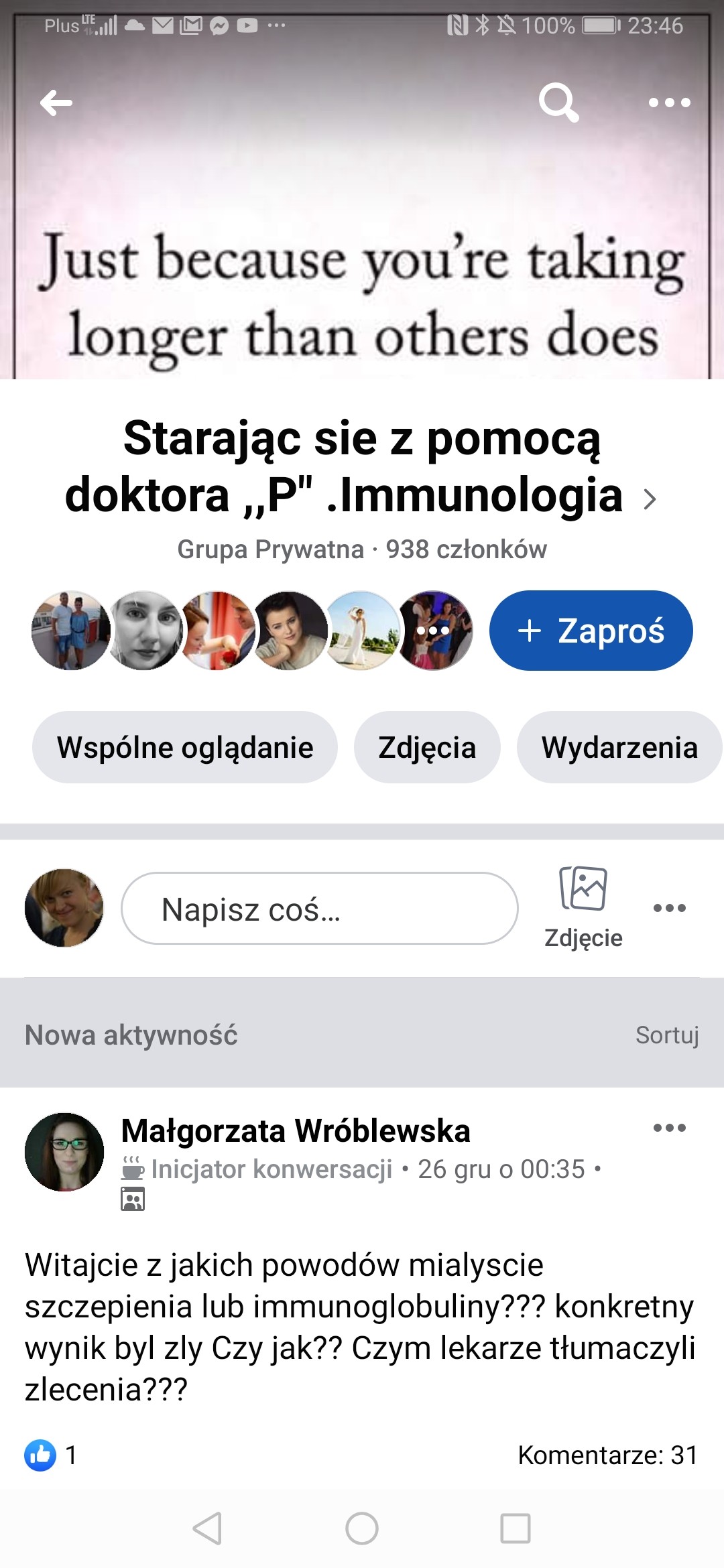Screen dimensions: 724x1568
Task: Tap the Napisz coś post field
Action: 319,909
